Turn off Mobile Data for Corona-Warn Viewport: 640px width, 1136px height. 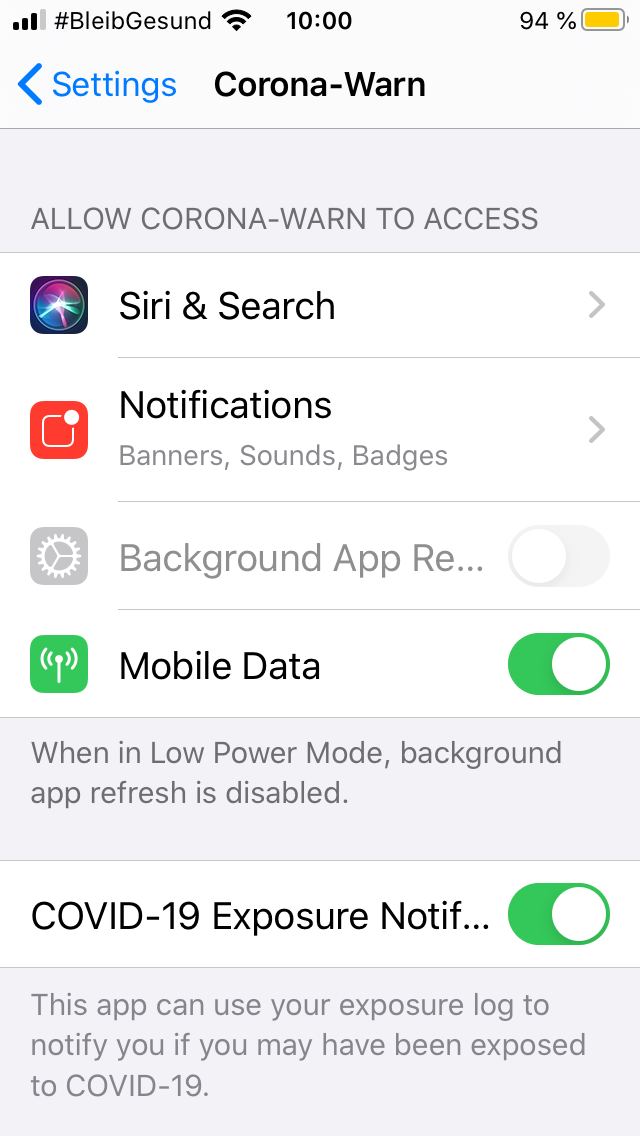click(558, 664)
